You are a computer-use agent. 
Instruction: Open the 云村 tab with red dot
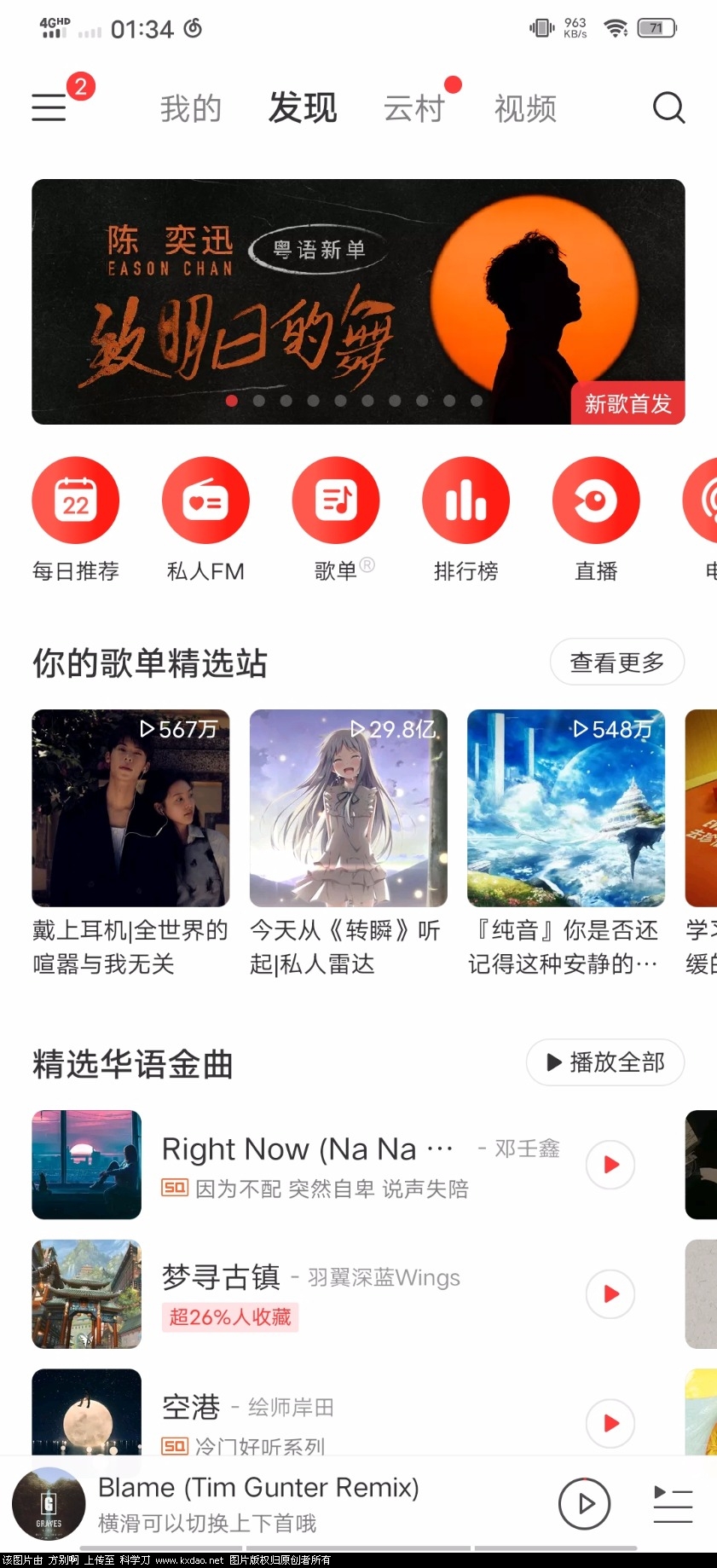[x=414, y=107]
